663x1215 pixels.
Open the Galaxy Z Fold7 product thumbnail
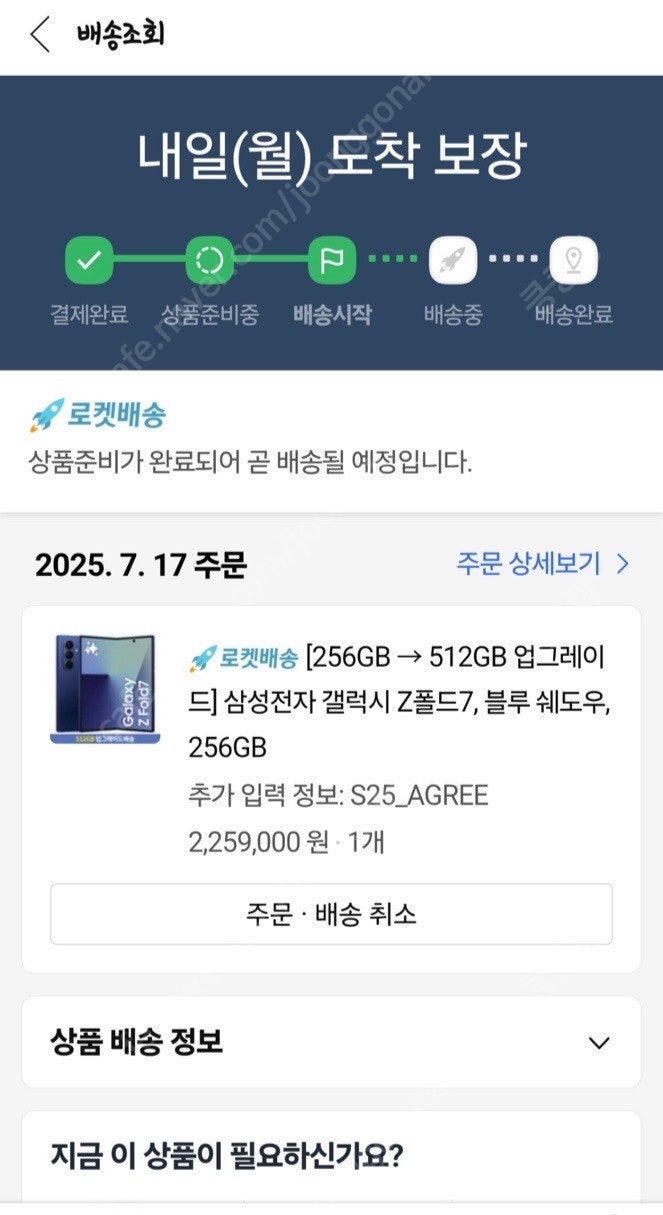pyautogui.click(x=104, y=689)
